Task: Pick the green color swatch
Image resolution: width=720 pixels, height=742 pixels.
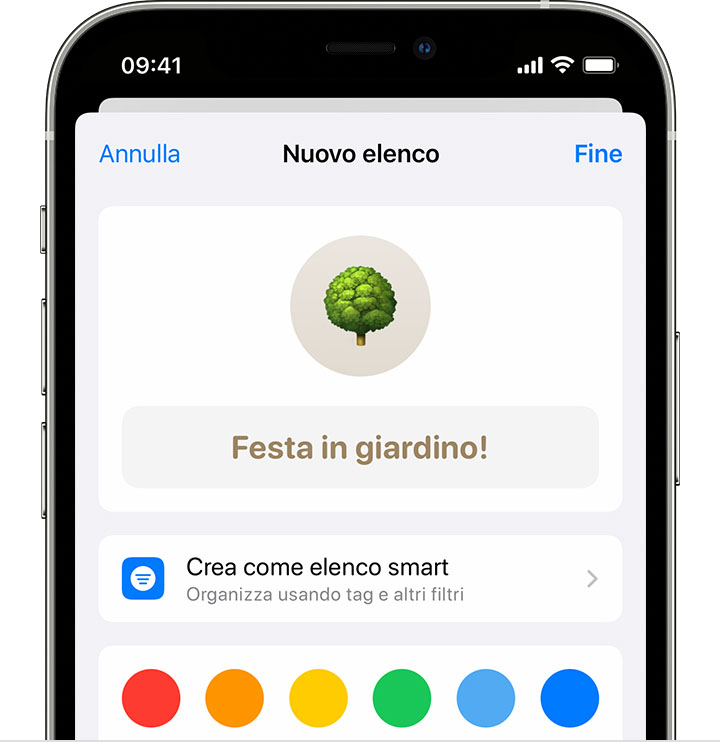Action: [x=402, y=698]
